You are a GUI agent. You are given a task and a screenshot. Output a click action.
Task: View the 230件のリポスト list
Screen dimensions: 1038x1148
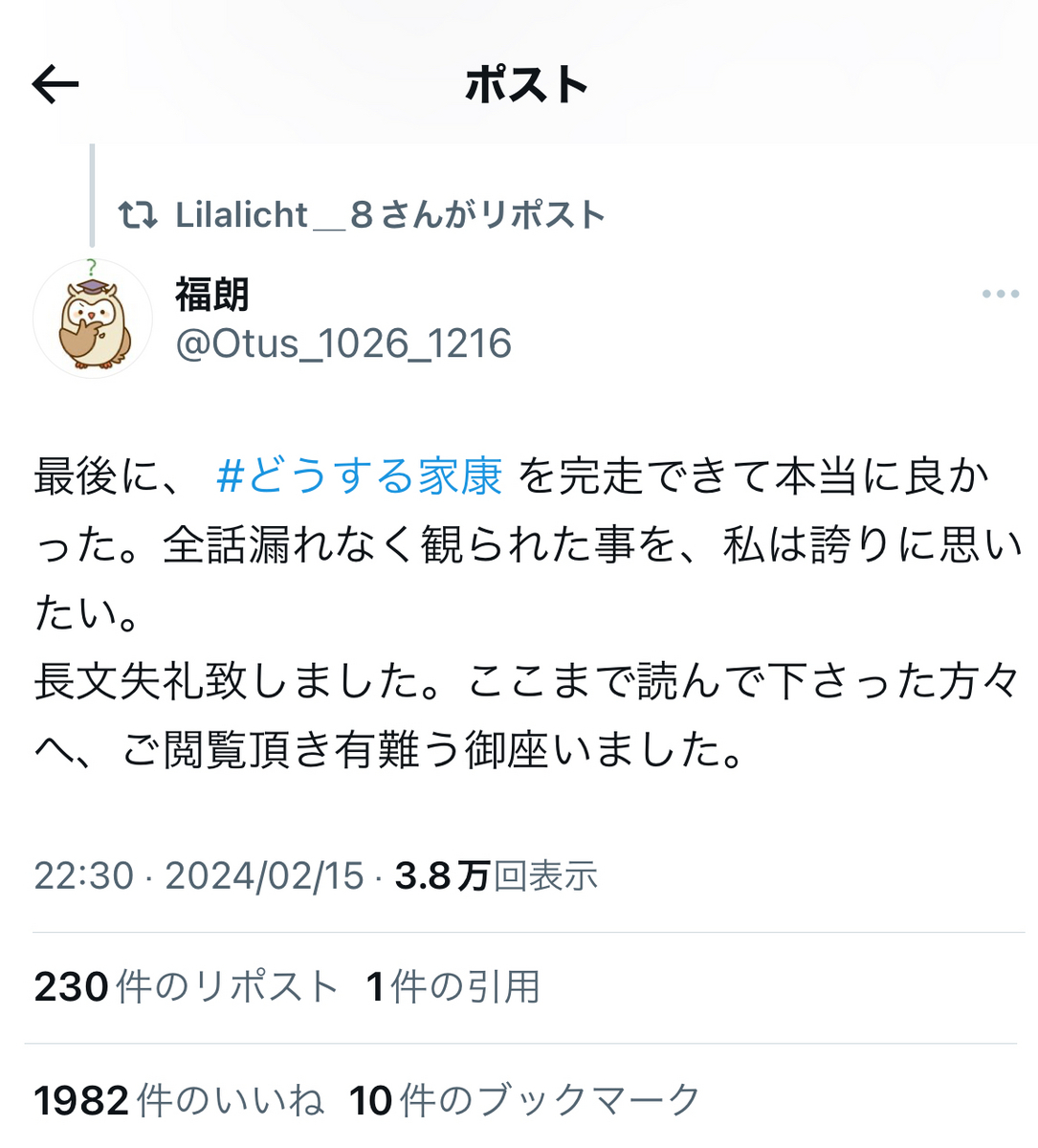[187, 987]
